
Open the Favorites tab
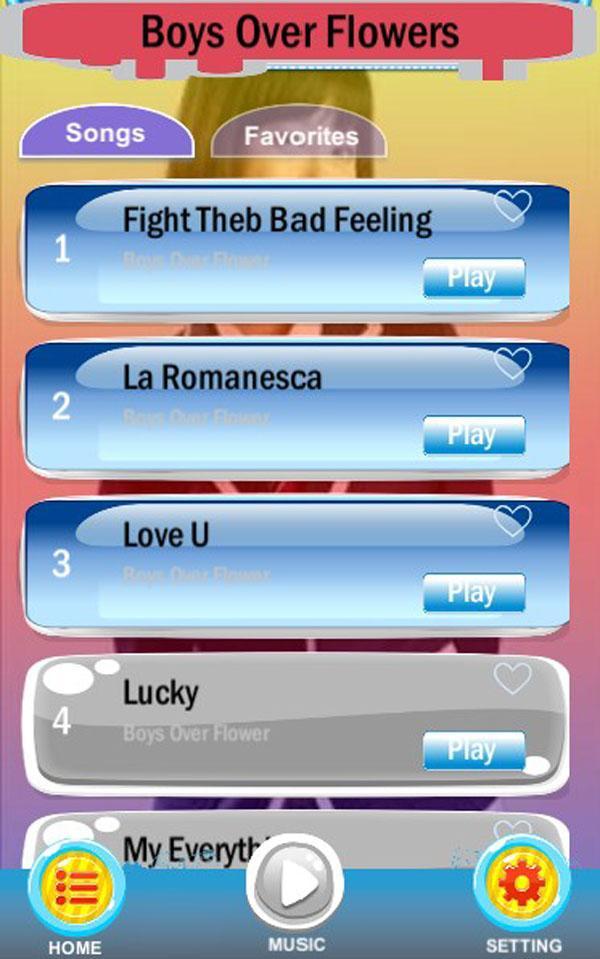coord(300,135)
